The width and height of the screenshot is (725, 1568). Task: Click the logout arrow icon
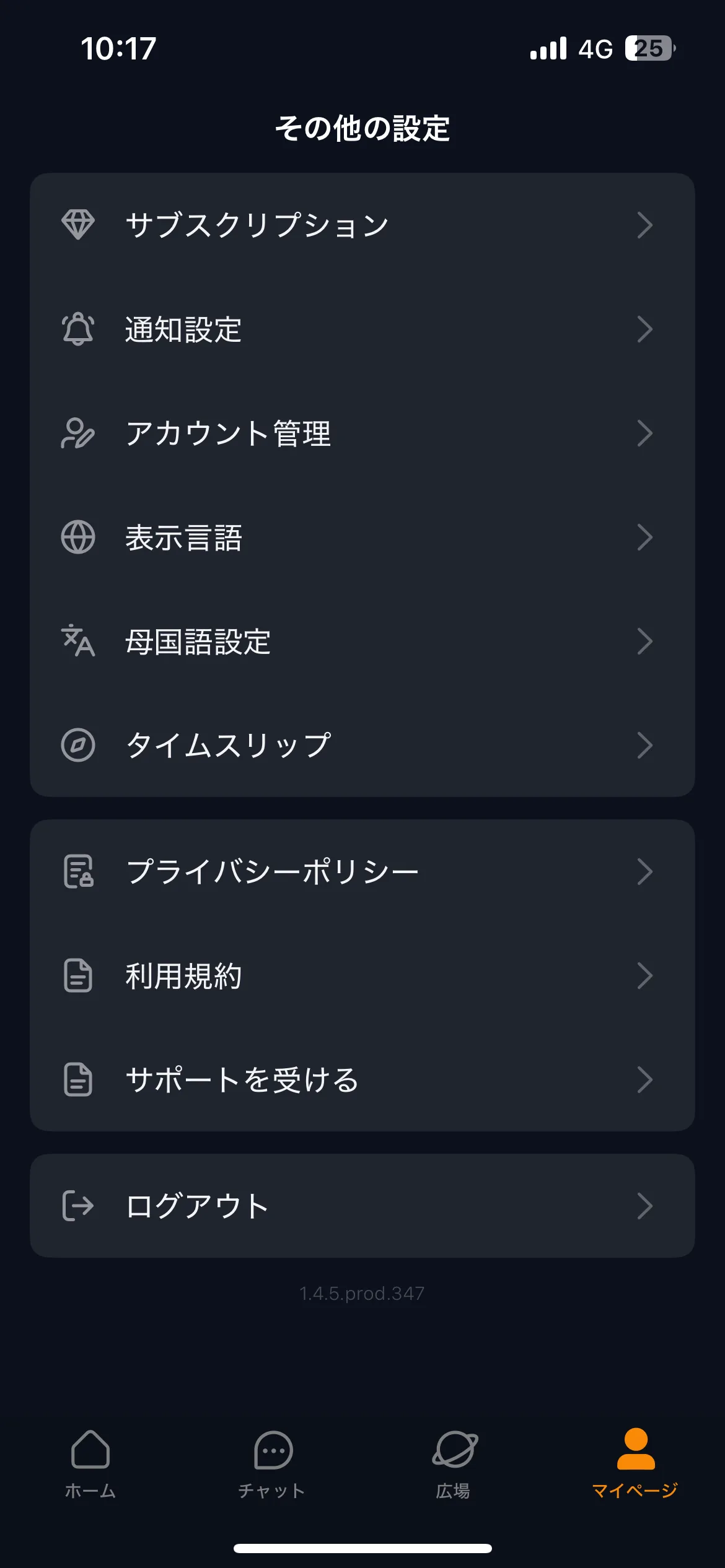point(77,1206)
